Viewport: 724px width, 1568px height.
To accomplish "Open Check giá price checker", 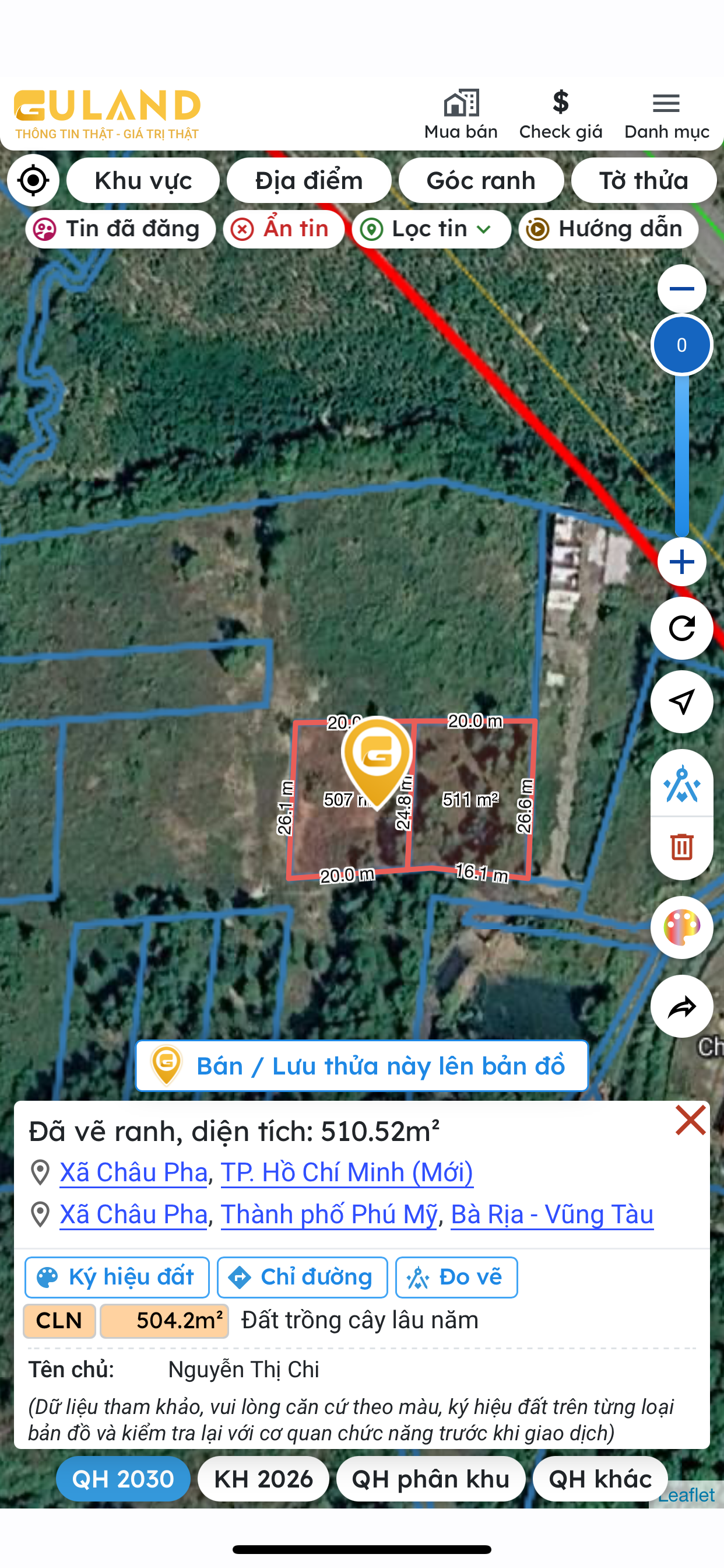I will [560, 114].
